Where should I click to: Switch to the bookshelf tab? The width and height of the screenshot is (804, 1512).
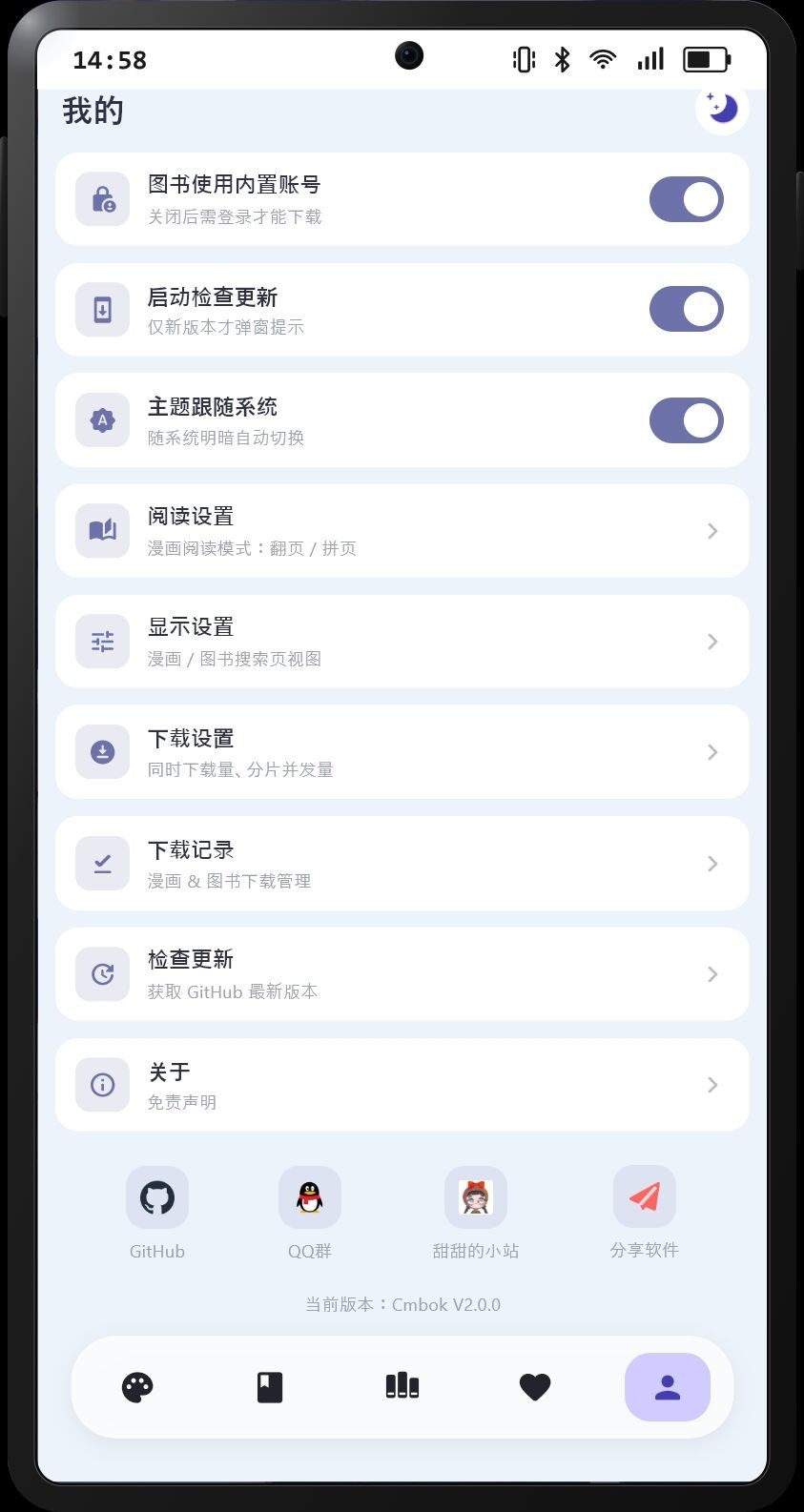pos(402,1387)
